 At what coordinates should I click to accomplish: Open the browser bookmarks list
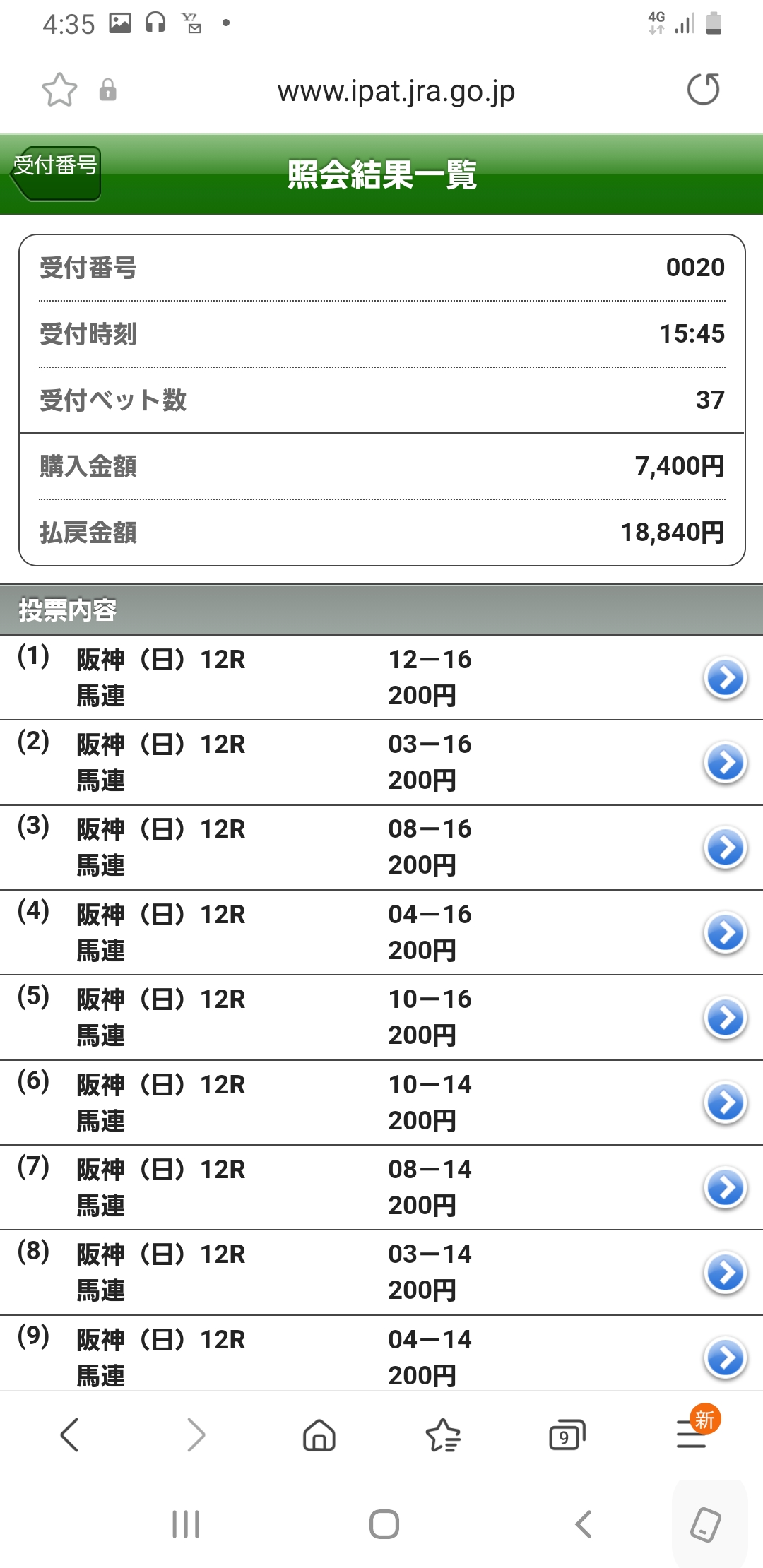tap(443, 1435)
